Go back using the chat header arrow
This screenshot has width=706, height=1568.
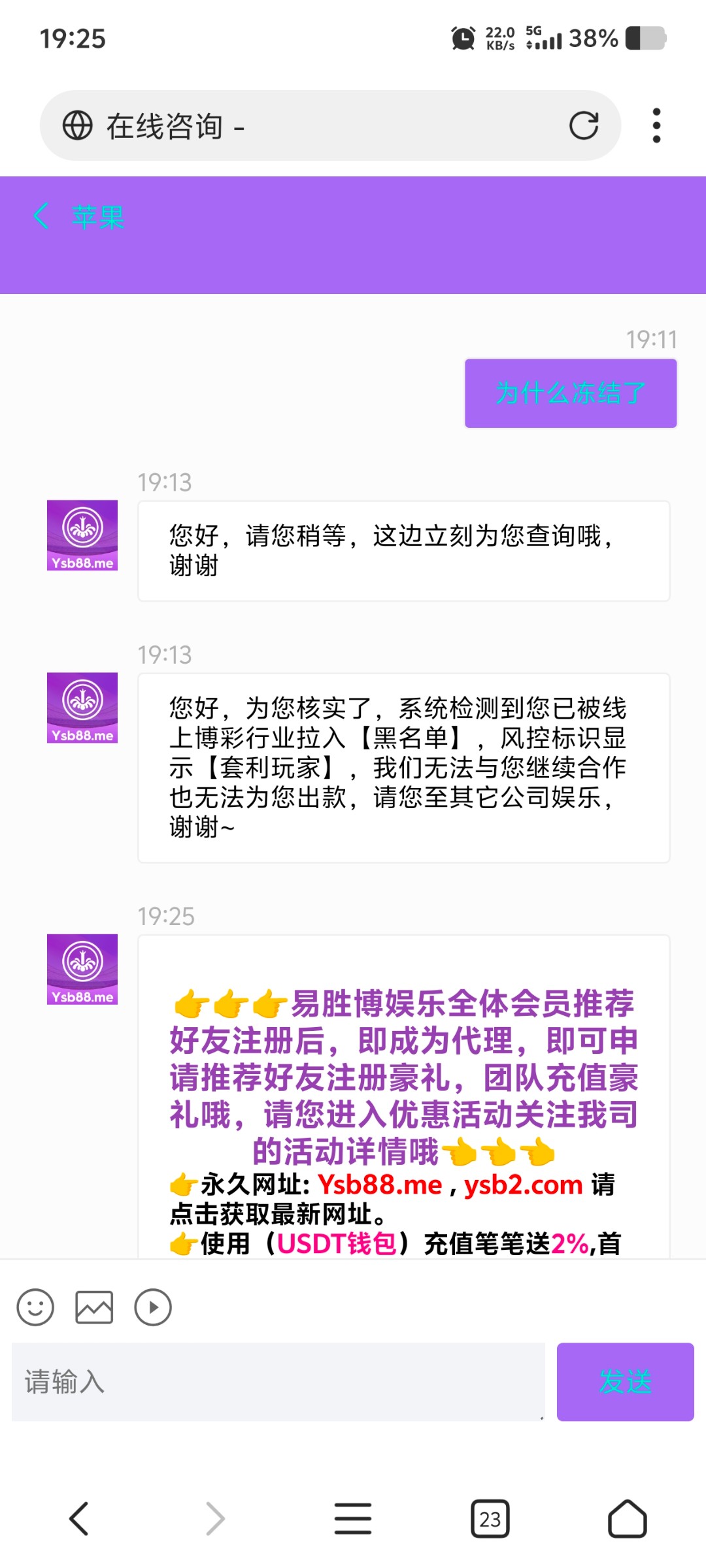(41, 216)
